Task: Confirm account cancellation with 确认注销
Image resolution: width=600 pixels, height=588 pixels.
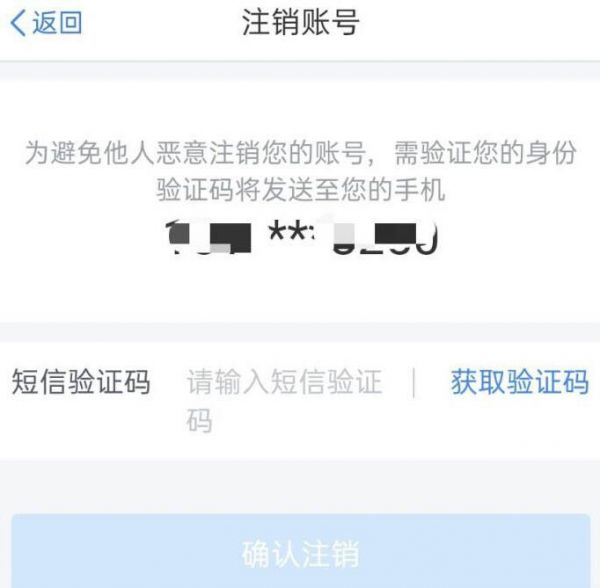Action: click(x=300, y=552)
